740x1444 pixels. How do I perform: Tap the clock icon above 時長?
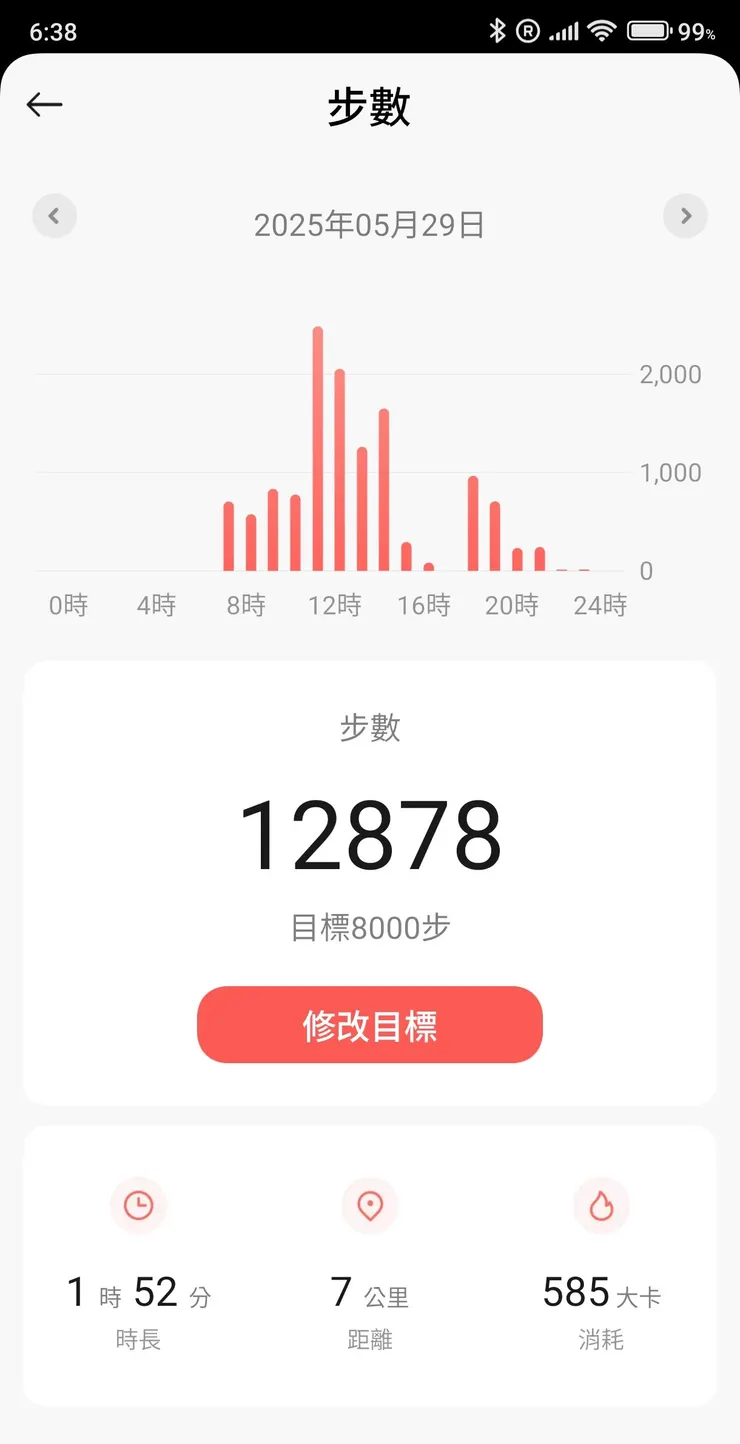coord(138,1206)
